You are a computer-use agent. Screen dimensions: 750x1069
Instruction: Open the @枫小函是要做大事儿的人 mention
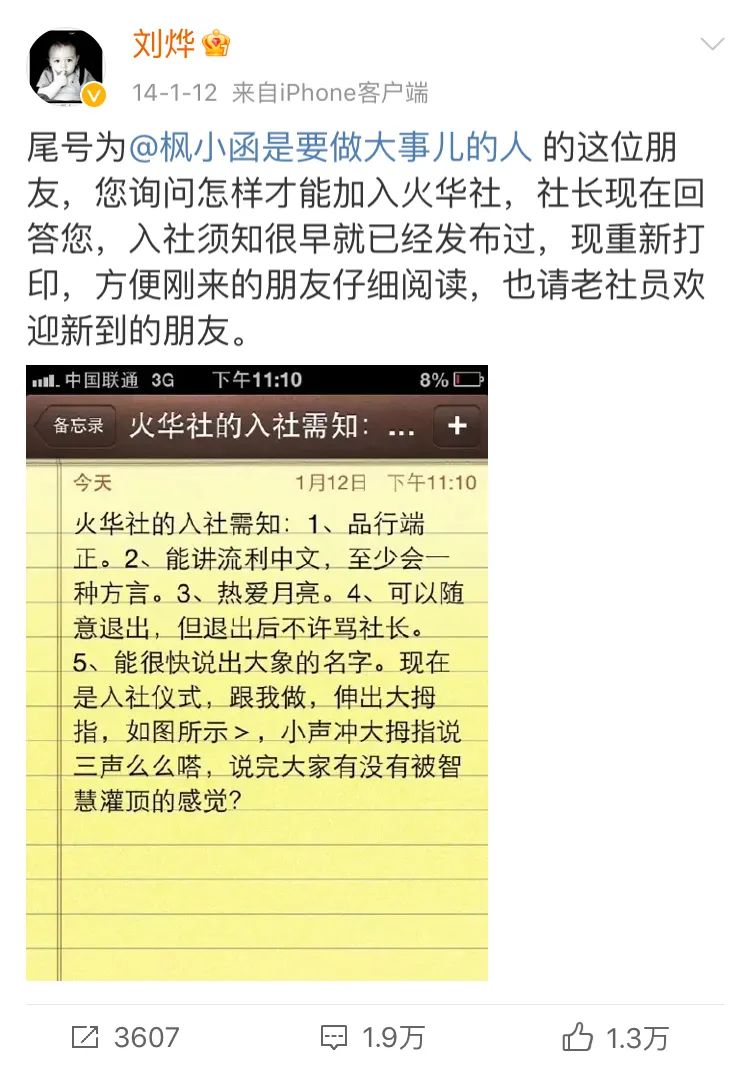(x=330, y=148)
